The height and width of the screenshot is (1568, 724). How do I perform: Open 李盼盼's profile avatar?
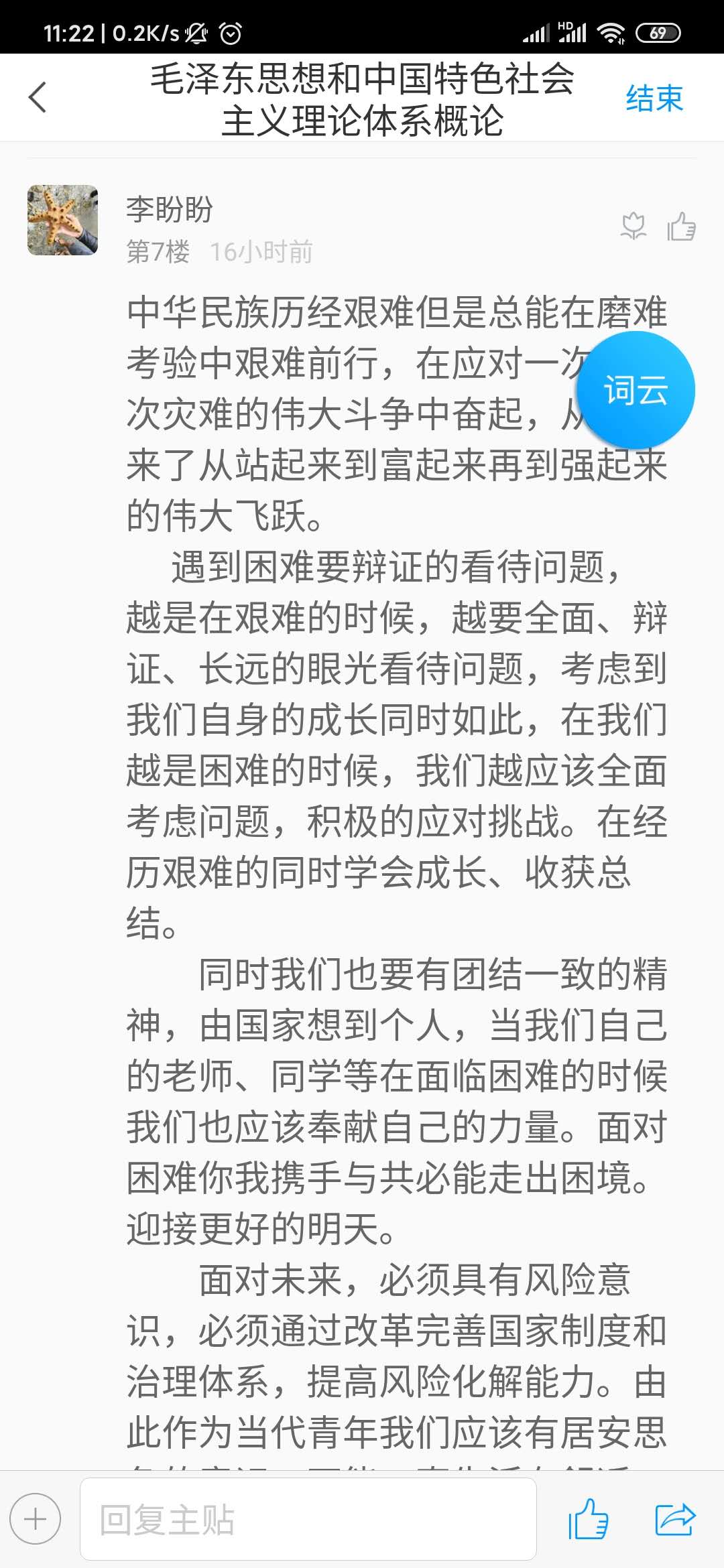(x=62, y=220)
